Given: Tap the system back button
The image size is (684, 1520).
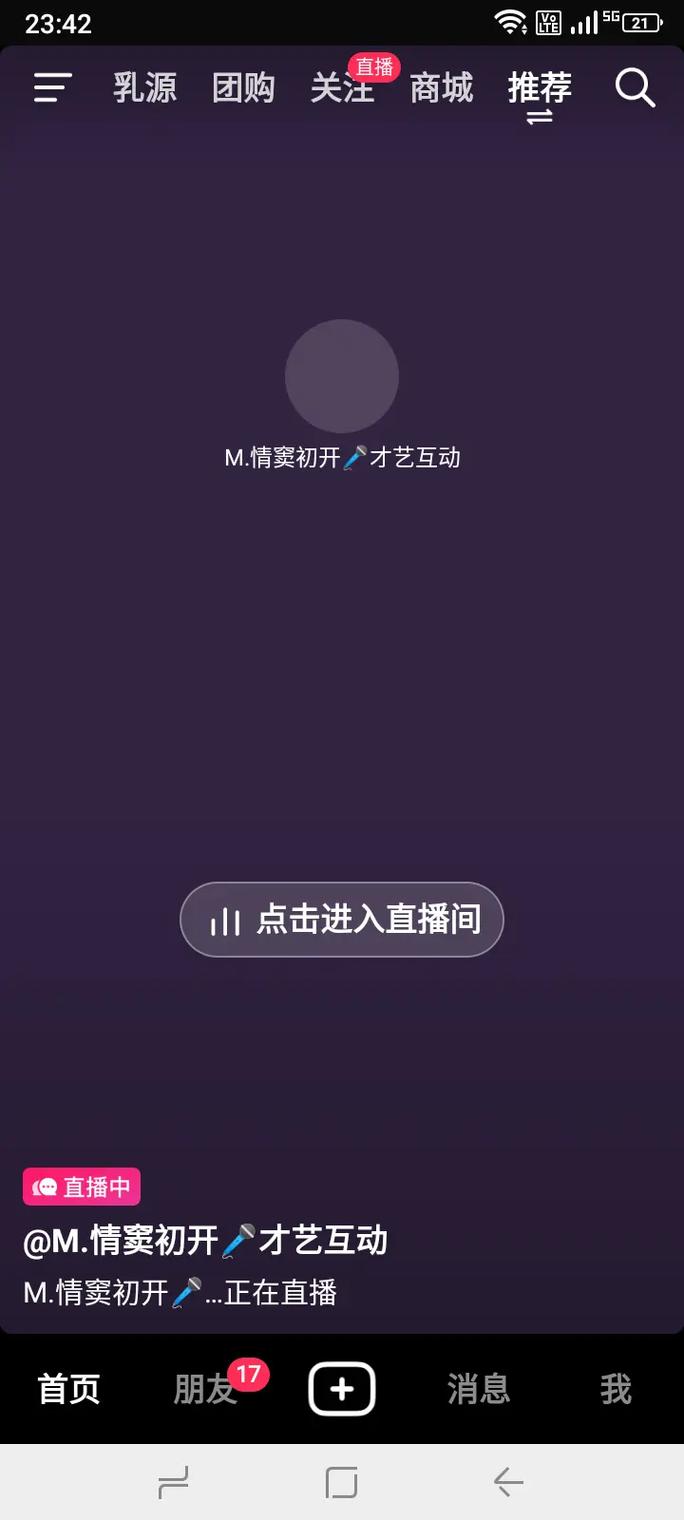Looking at the screenshot, I should pos(509,1482).
